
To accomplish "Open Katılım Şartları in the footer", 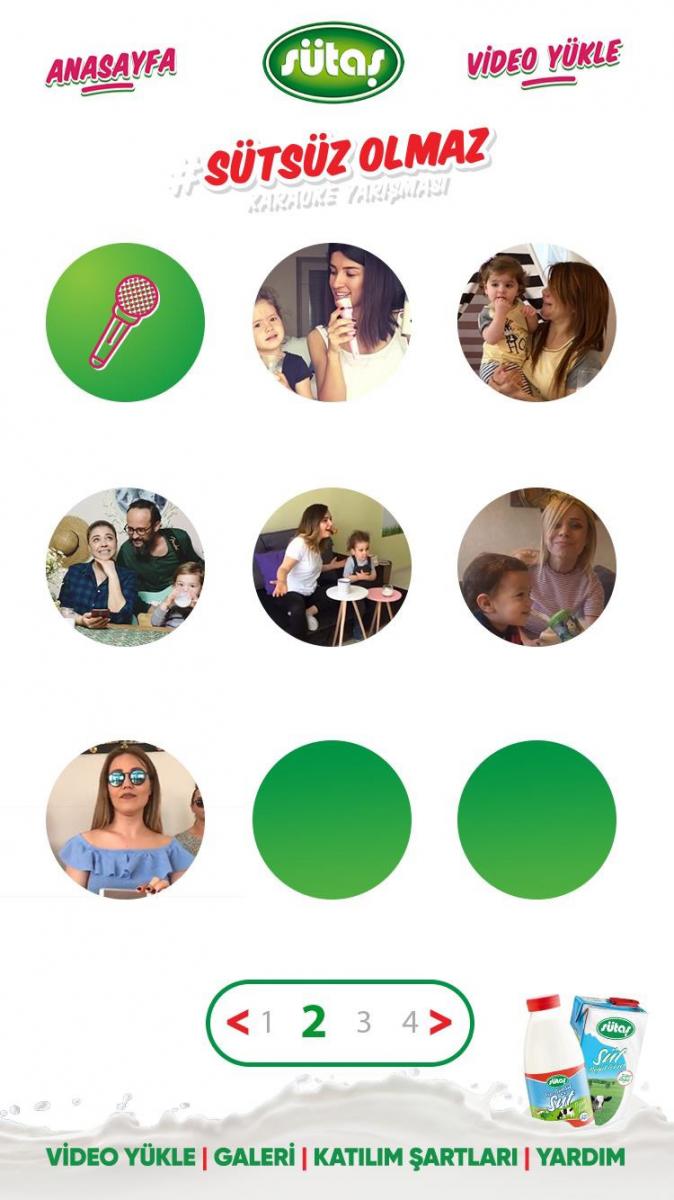I will point(416,1158).
